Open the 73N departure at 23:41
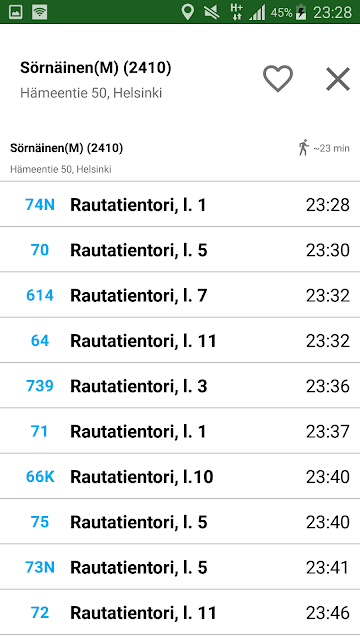The image size is (360, 640). [180, 567]
